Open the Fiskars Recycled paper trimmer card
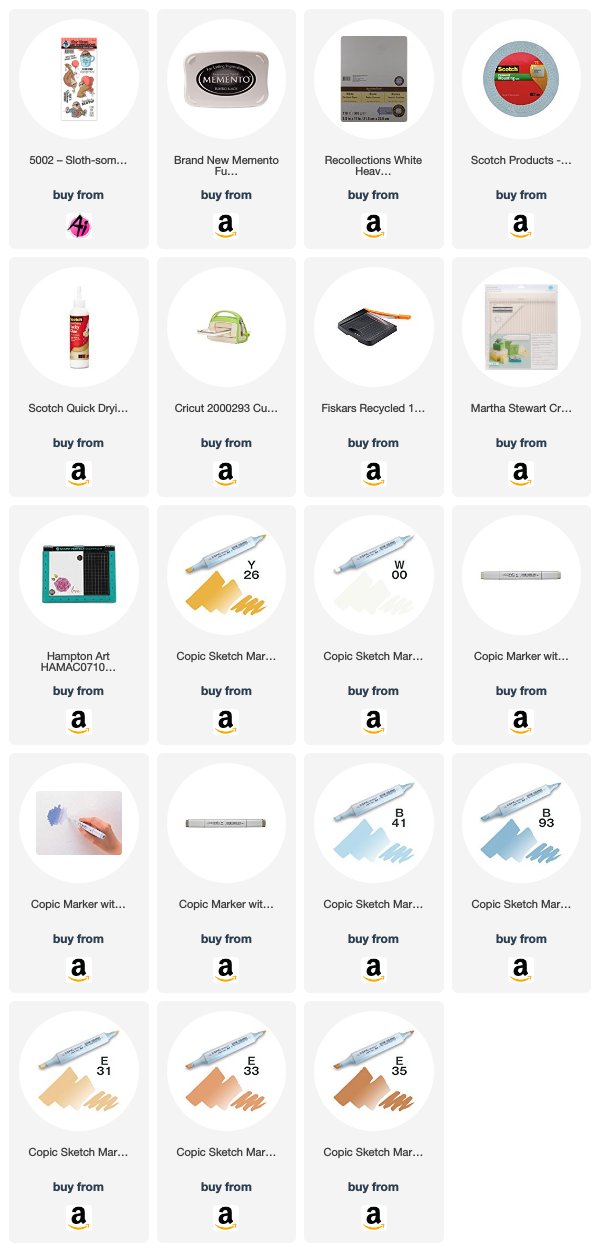The image size is (600, 1252). [x=374, y=377]
